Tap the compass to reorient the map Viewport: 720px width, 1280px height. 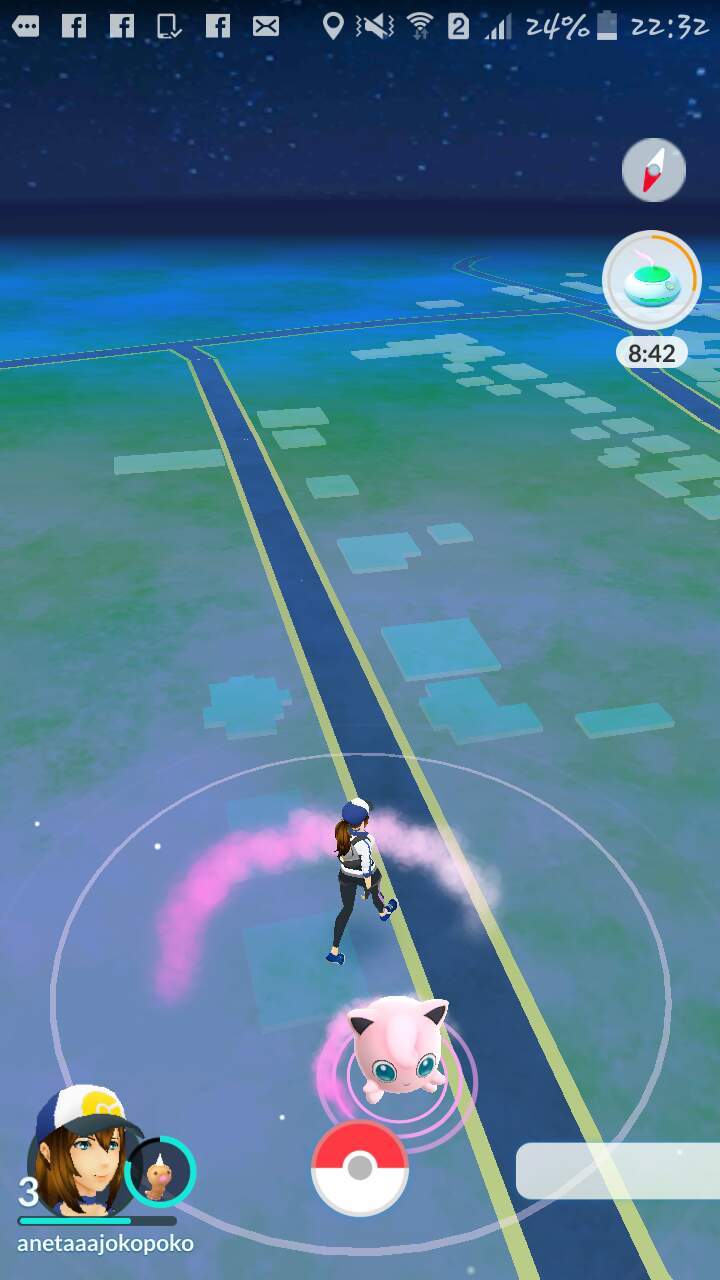[x=653, y=171]
